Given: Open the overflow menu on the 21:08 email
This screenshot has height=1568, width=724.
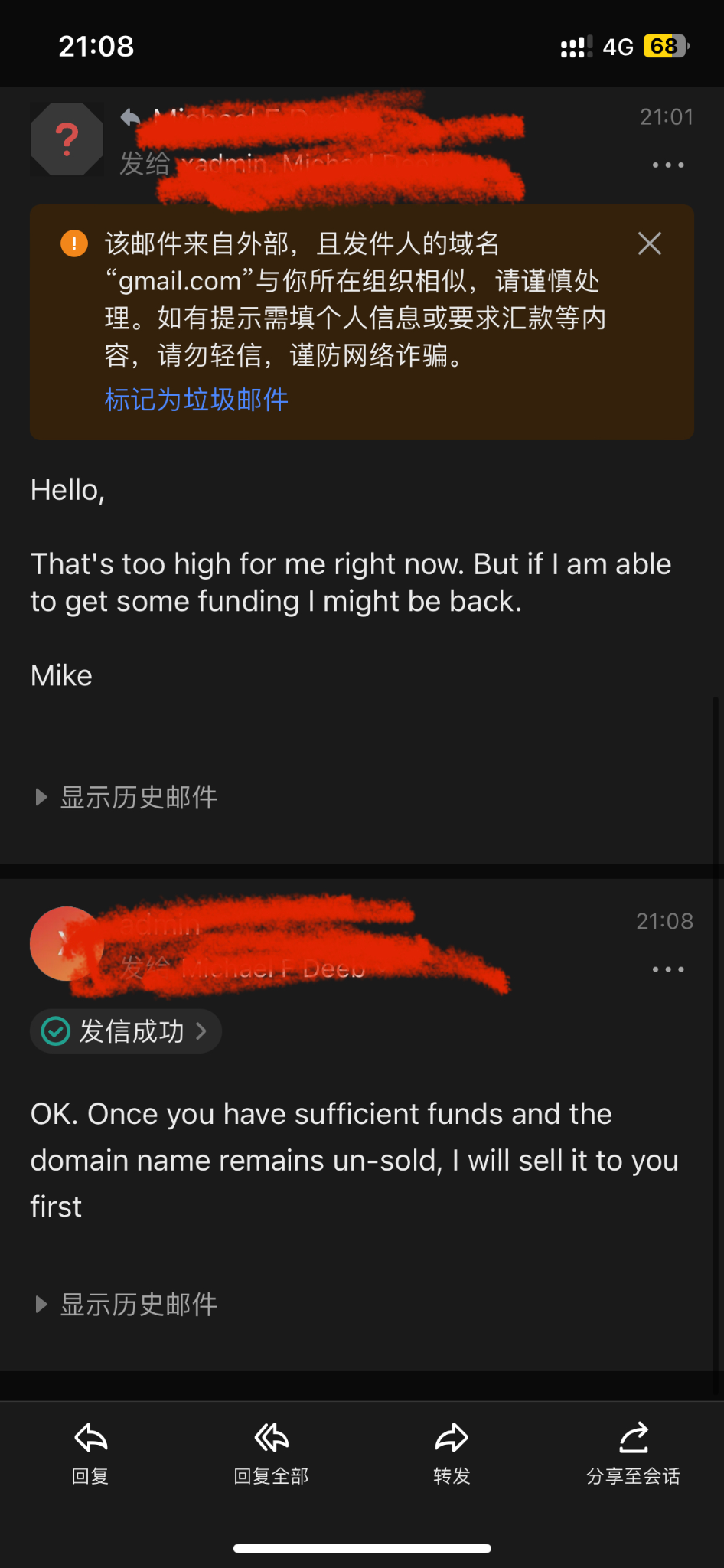Looking at the screenshot, I should coord(667,969).
